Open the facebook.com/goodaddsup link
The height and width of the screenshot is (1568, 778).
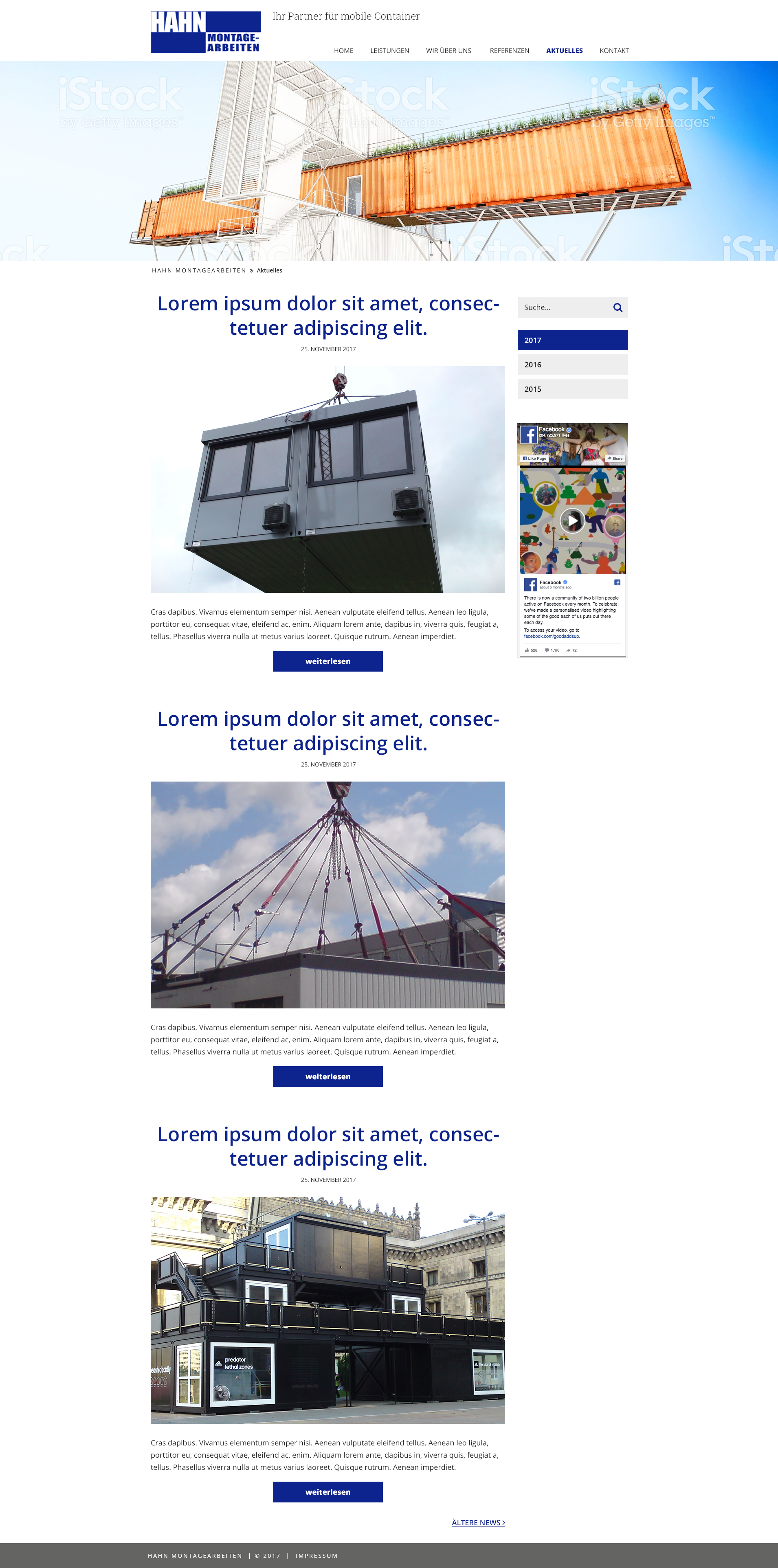point(552,636)
